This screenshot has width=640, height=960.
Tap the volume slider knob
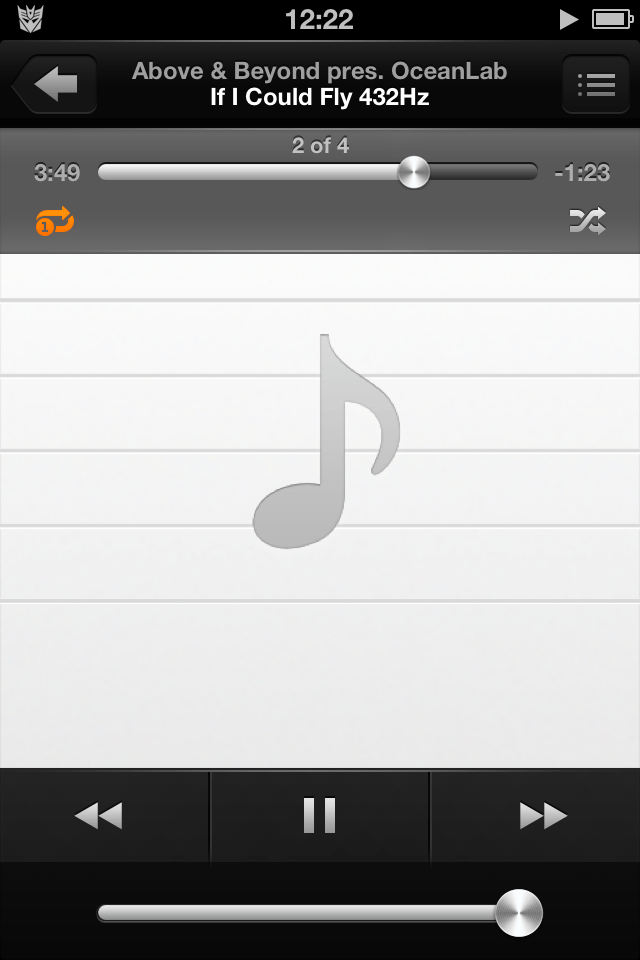[x=518, y=912]
